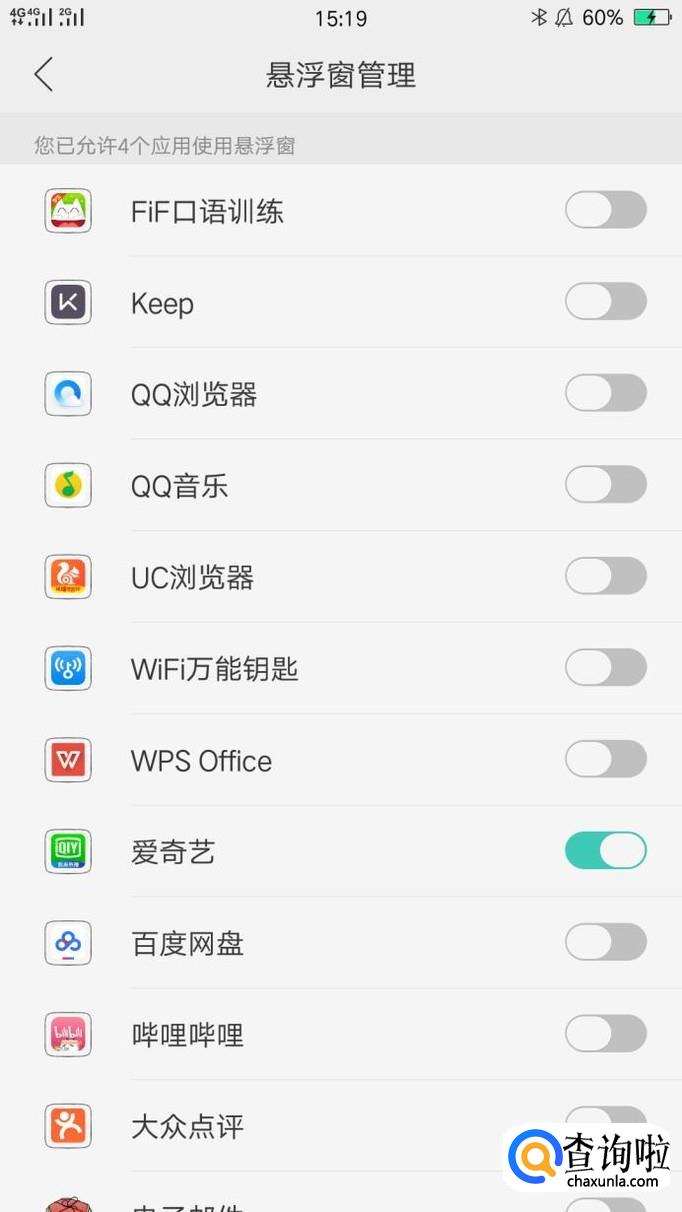Enable floating window for UC浏览器
The height and width of the screenshot is (1212, 682).
(x=605, y=577)
